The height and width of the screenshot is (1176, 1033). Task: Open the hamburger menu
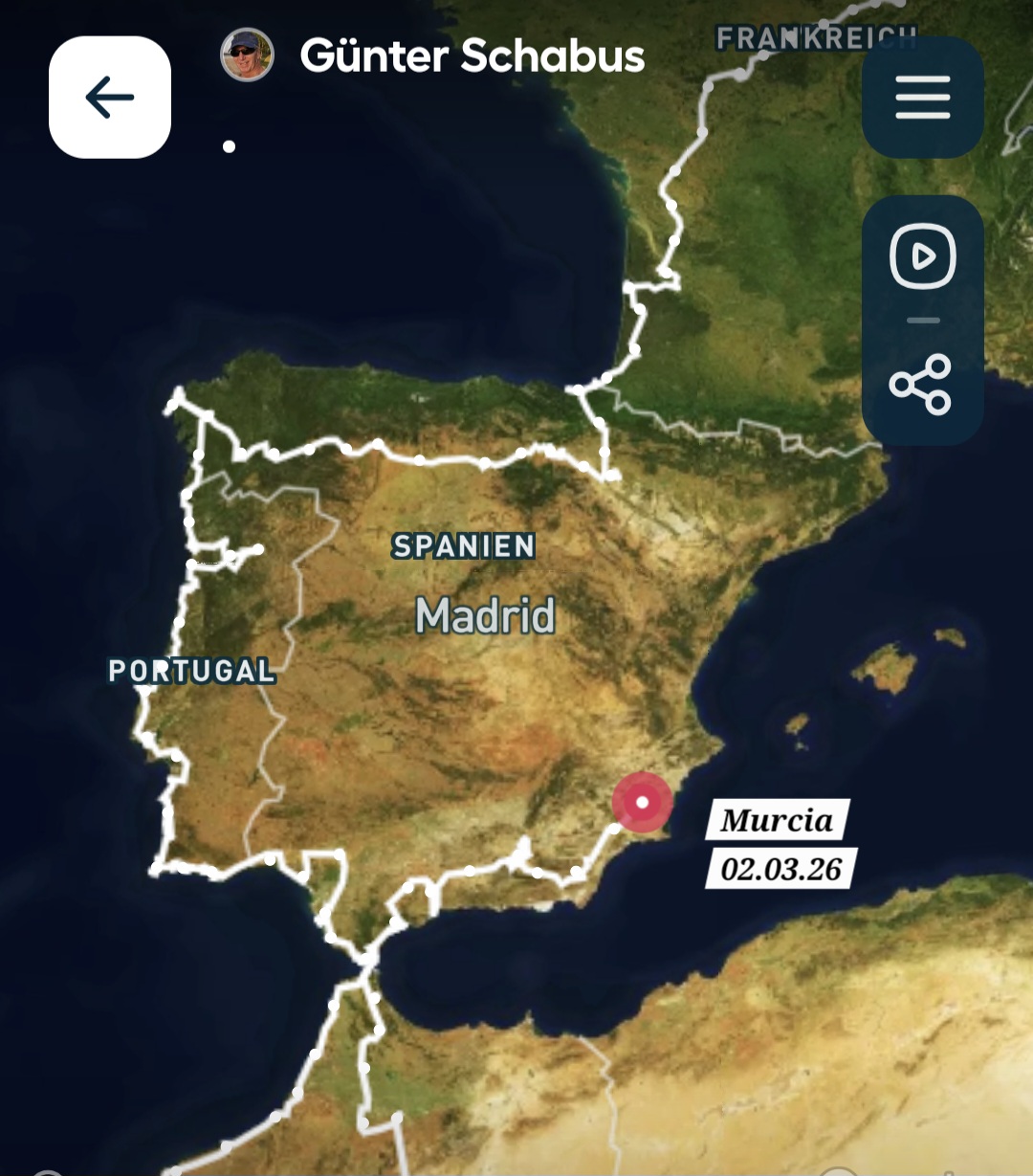click(922, 98)
